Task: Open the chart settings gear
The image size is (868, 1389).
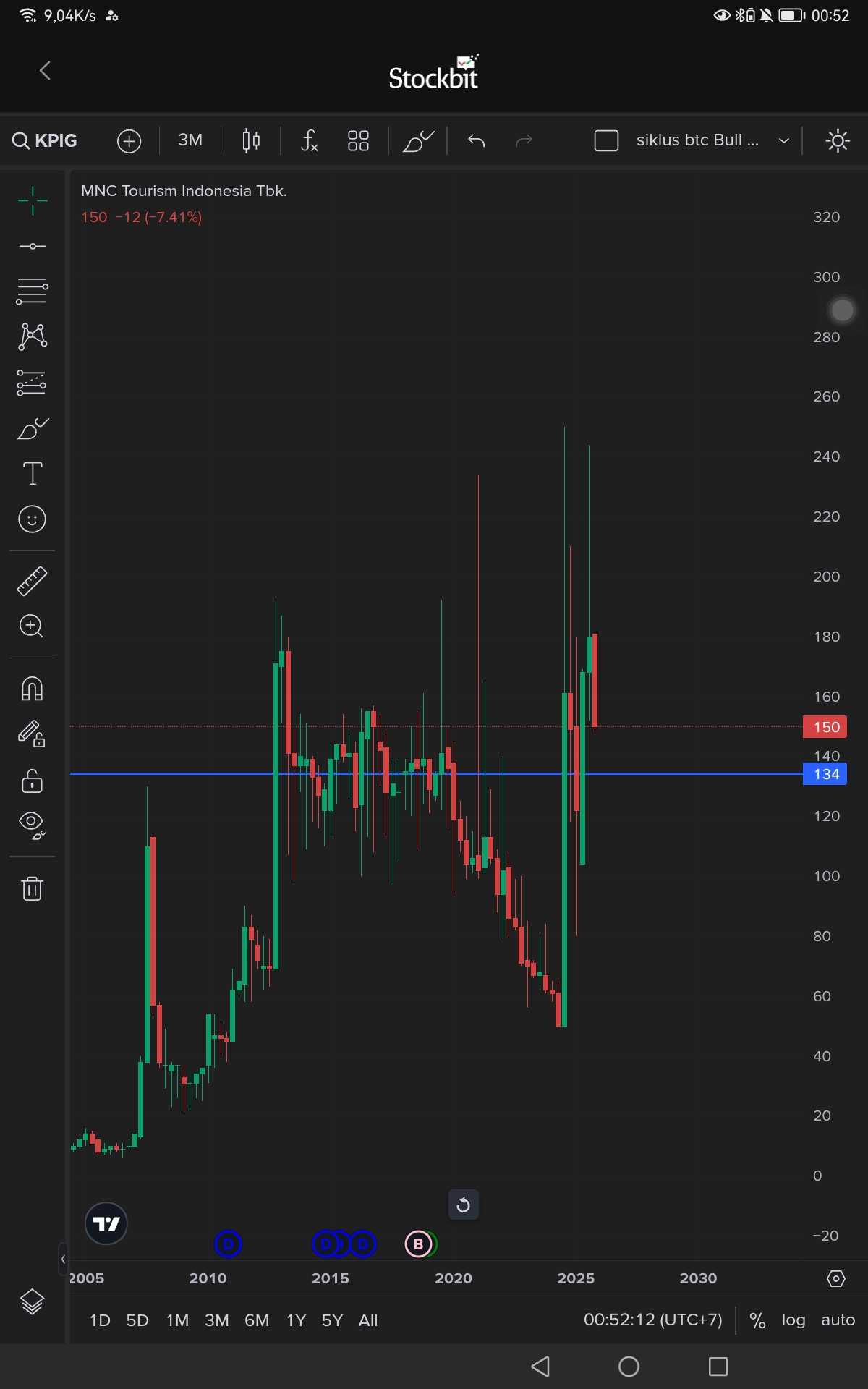Action: click(836, 1279)
